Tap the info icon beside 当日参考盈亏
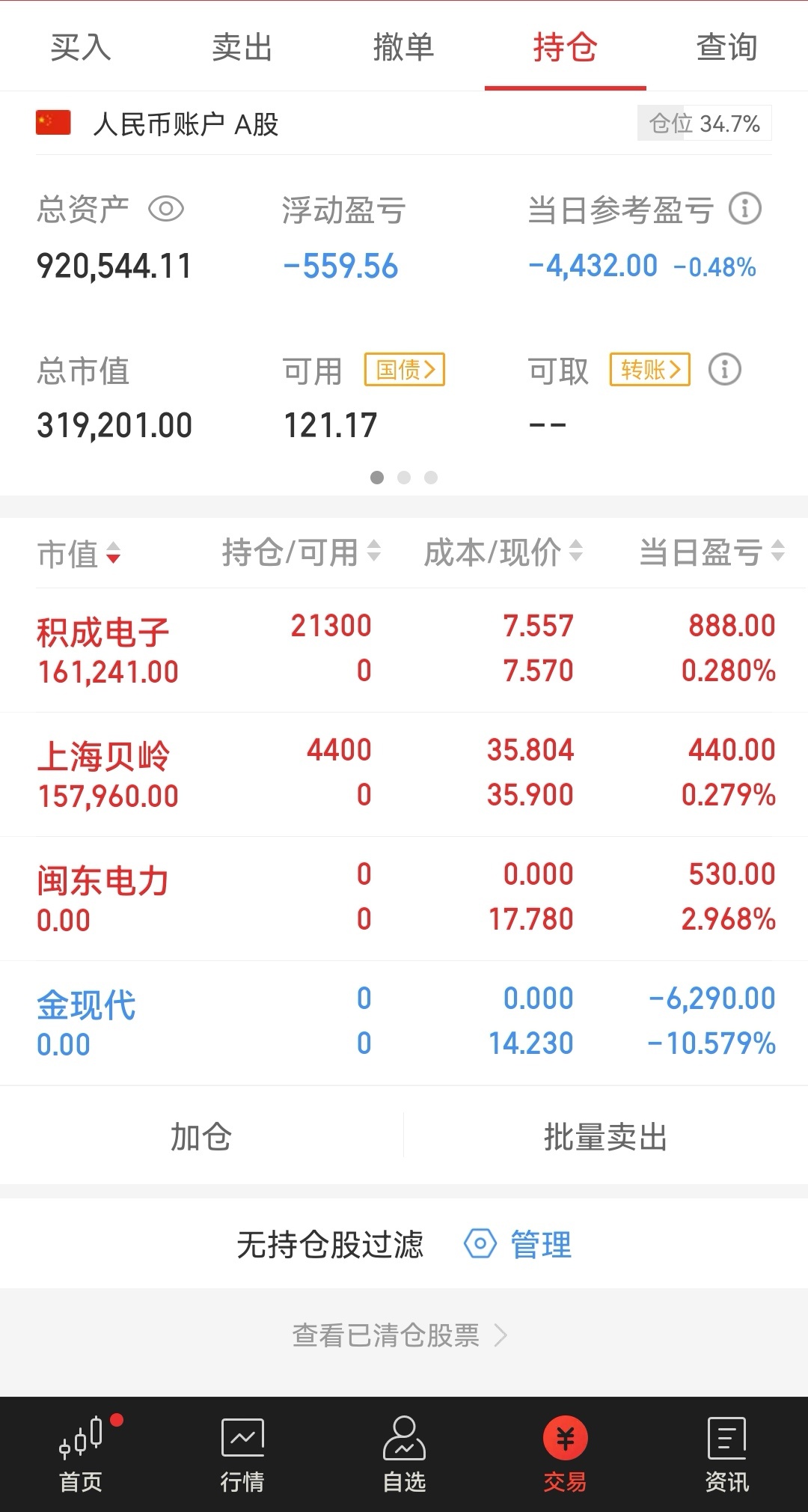Viewport: 808px width, 1512px height. 744,209
